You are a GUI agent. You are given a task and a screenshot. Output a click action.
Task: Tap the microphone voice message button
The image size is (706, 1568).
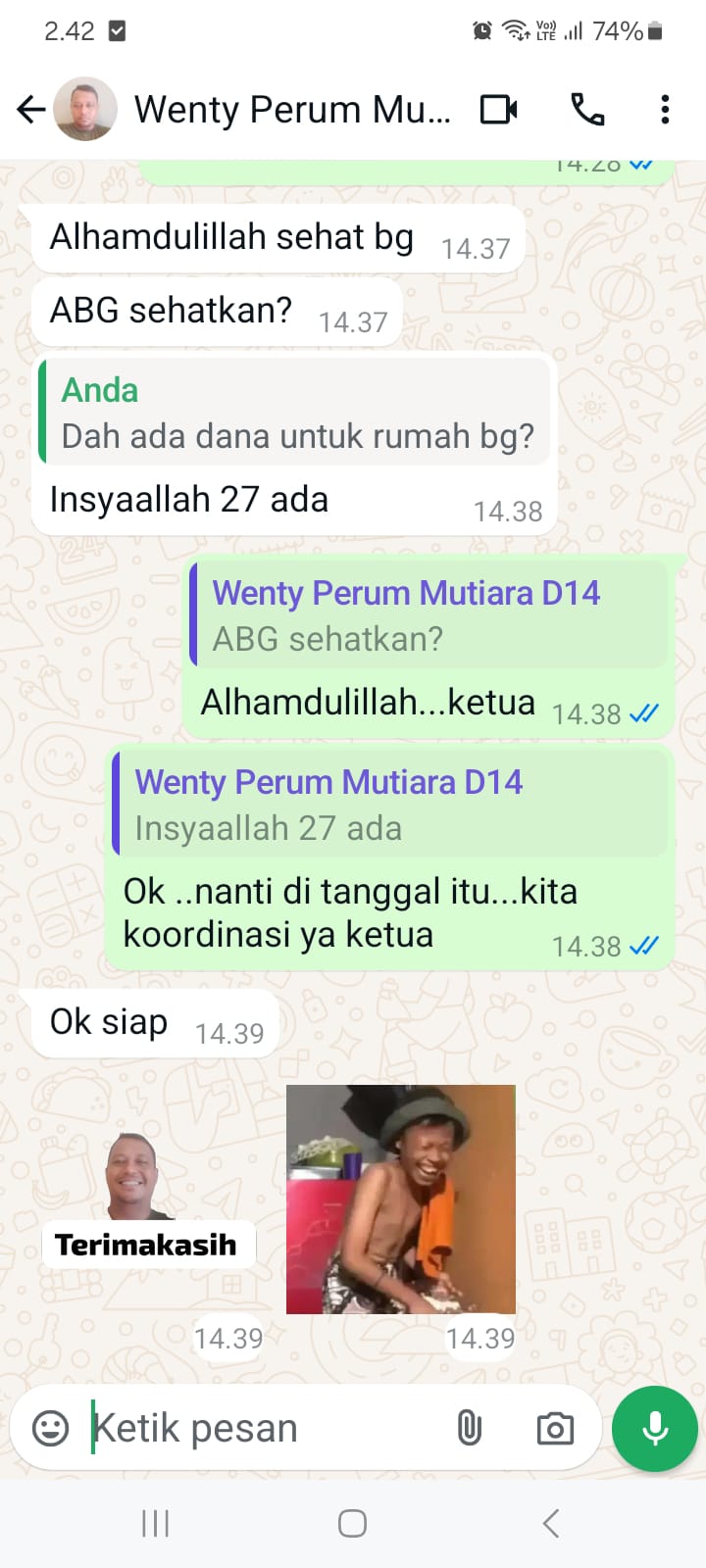pyautogui.click(x=654, y=1428)
